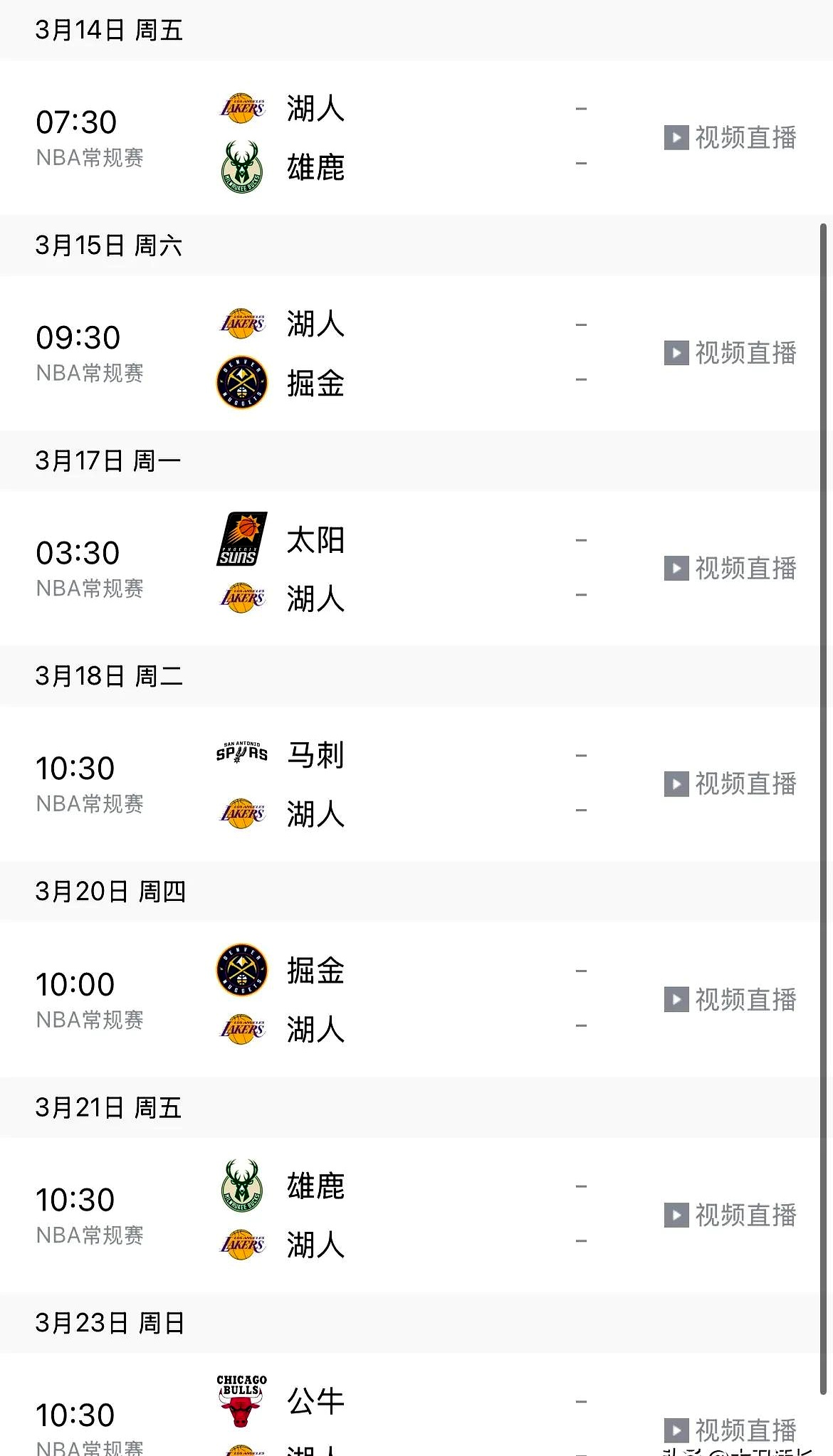Select the Nuggets logo in the March 15 game
The width and height of the screenshot is (833, 1456).
pos(241,383)
